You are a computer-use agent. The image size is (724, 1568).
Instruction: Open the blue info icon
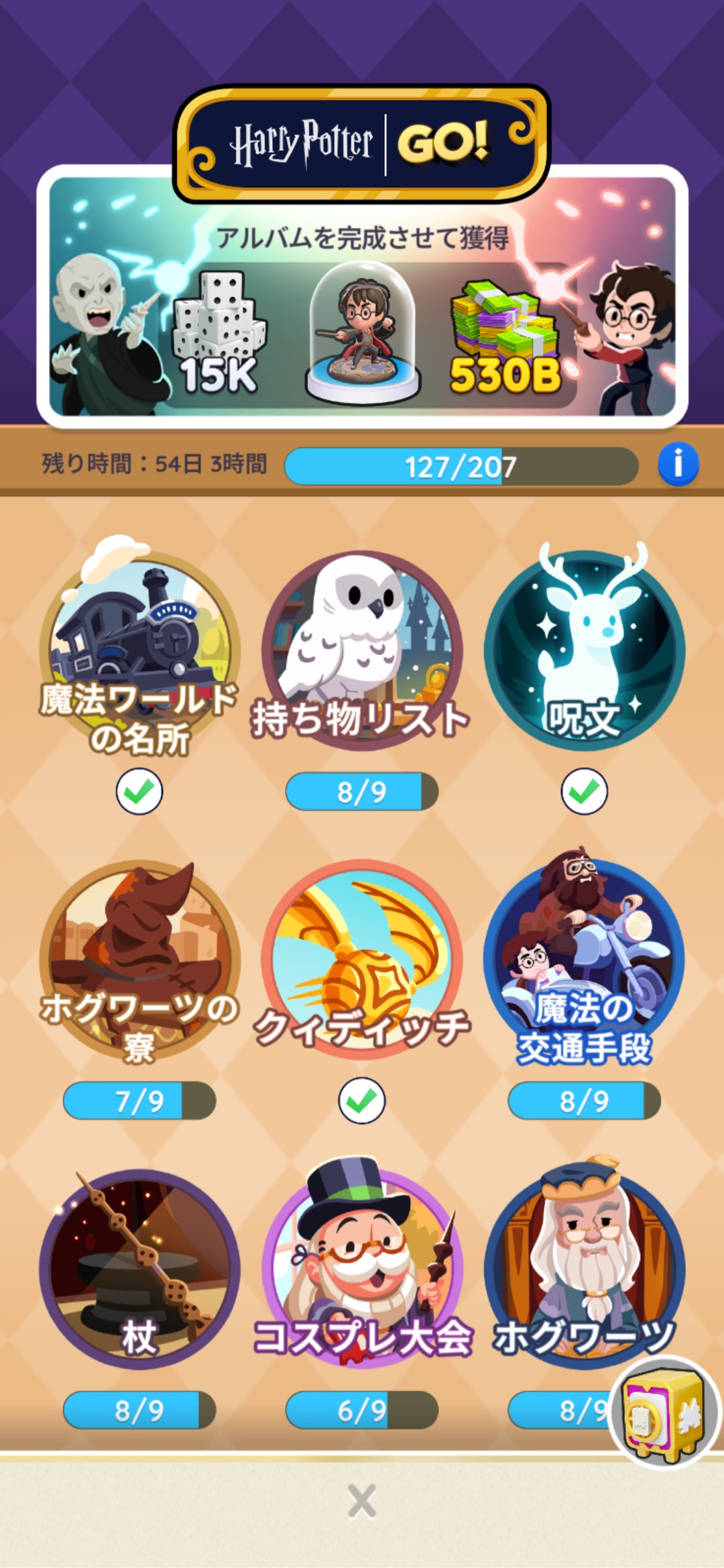[678, 464]
